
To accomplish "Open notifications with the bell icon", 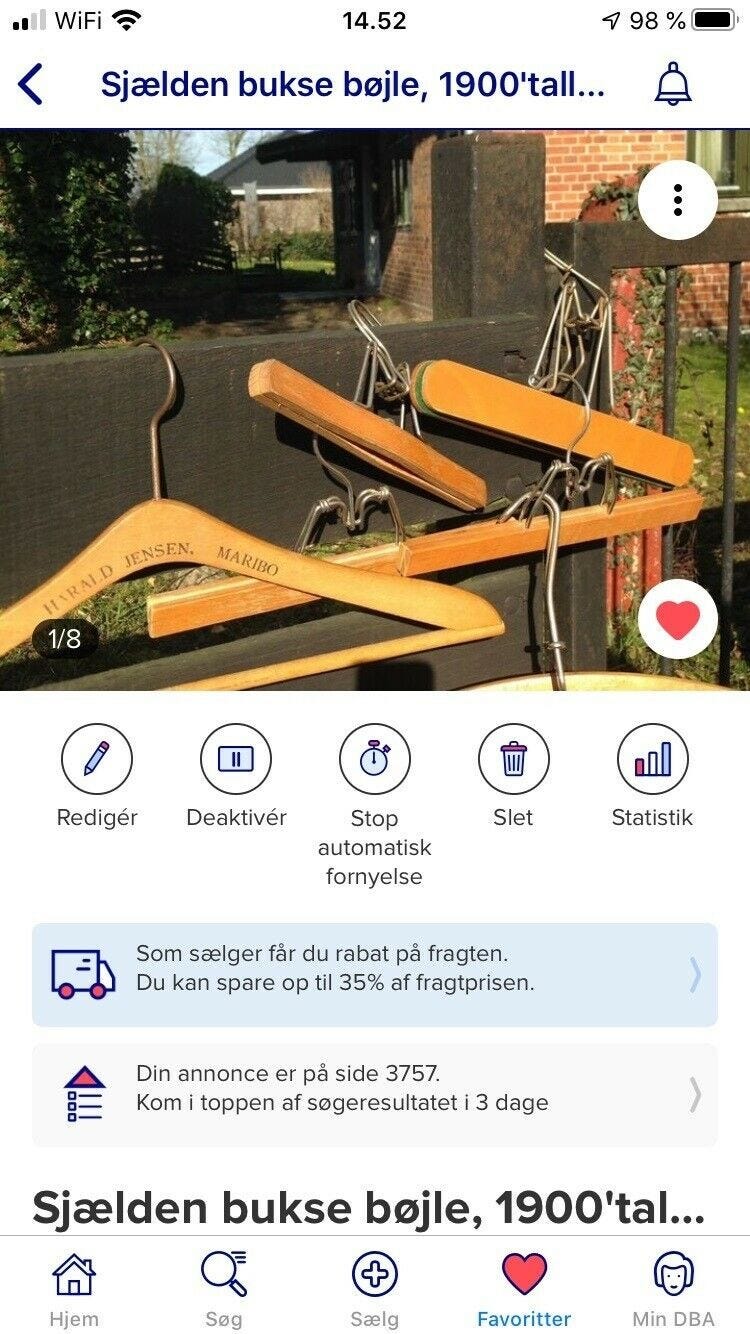I will [673, 85].
